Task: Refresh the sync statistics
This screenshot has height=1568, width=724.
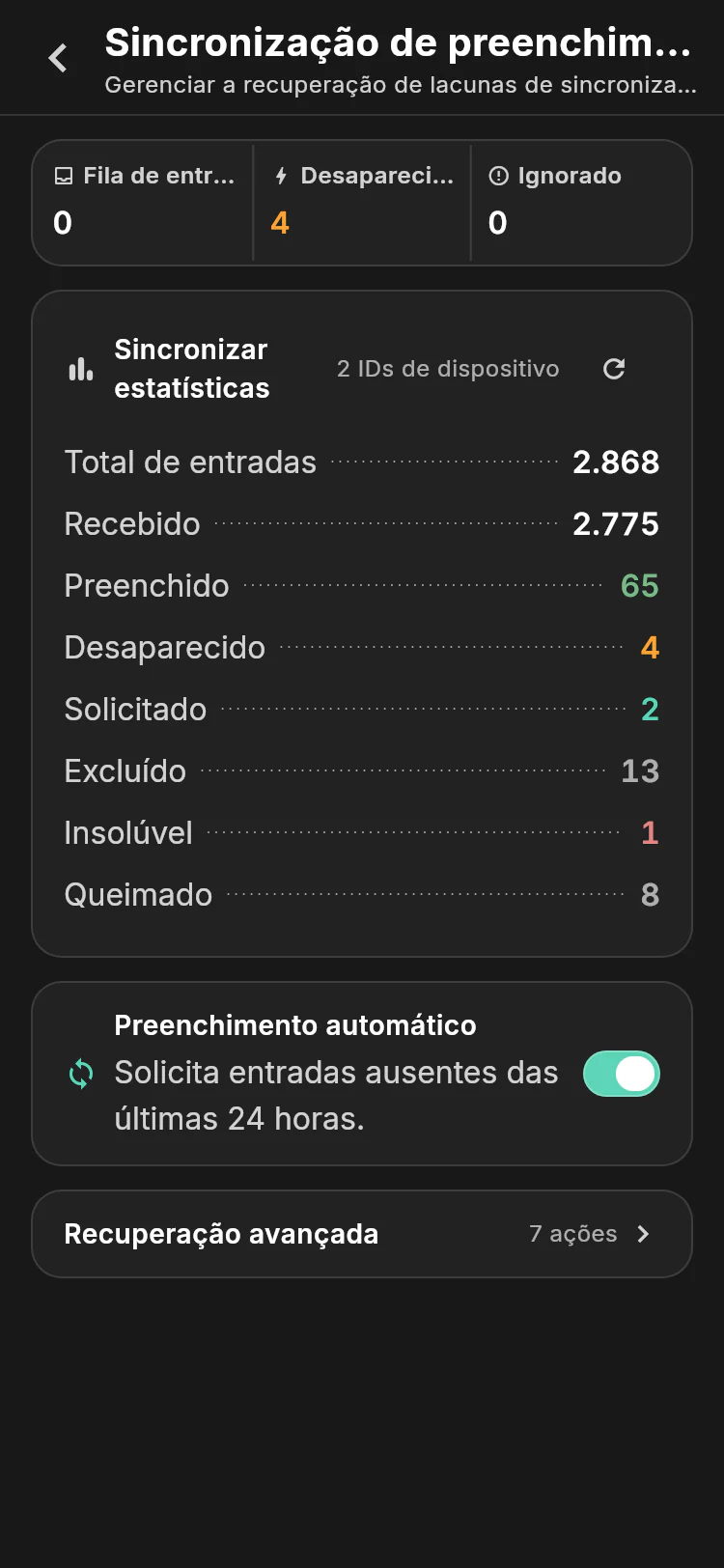Action: point(614,369)
